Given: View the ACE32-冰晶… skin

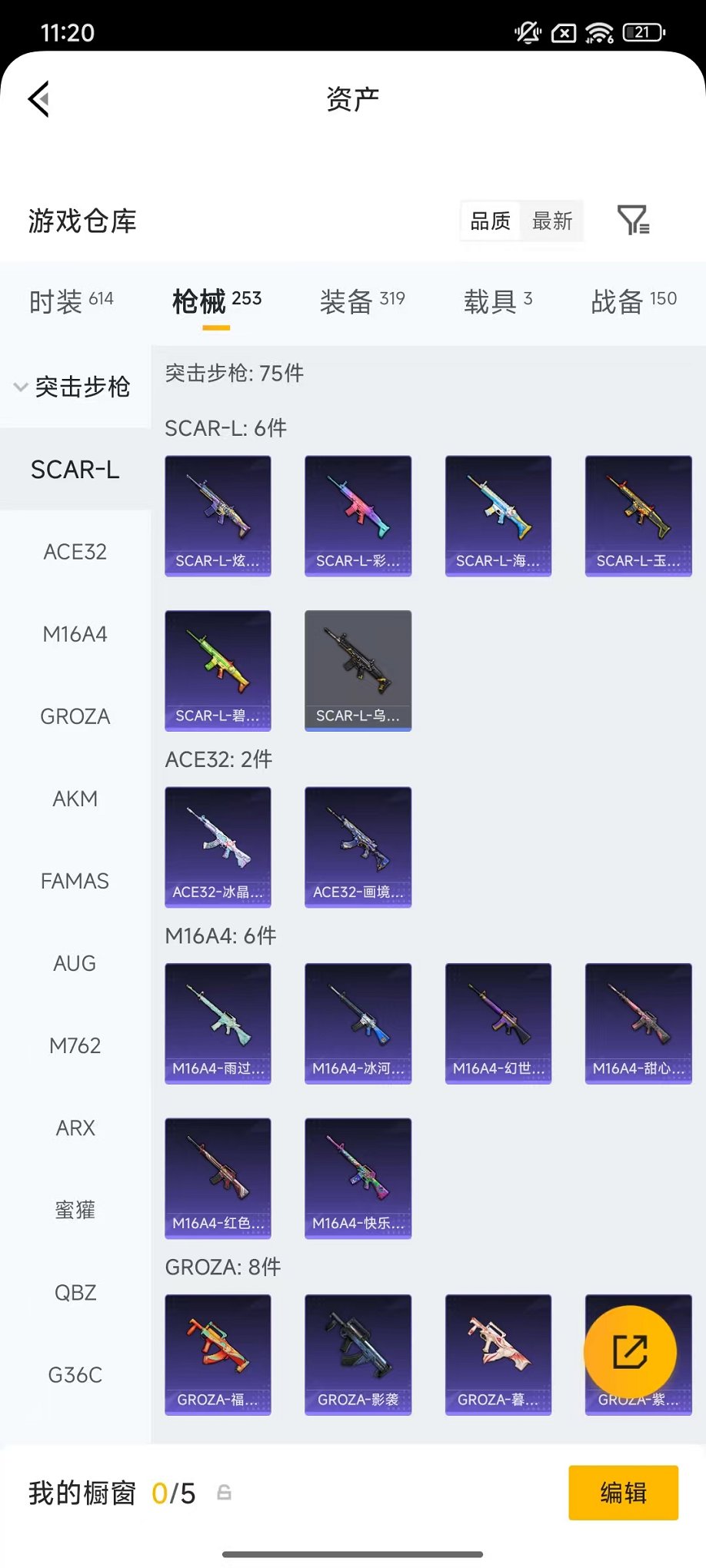Looking at the screenshot, I should click(x=218, y=846).
